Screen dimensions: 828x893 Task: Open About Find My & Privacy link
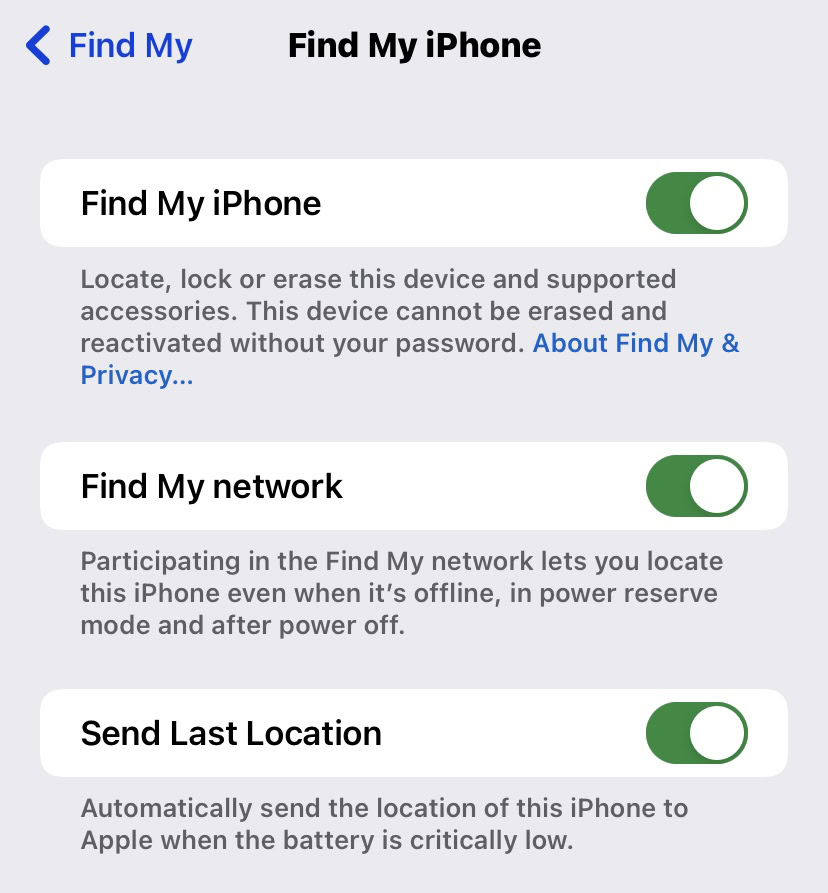point(635,344)
